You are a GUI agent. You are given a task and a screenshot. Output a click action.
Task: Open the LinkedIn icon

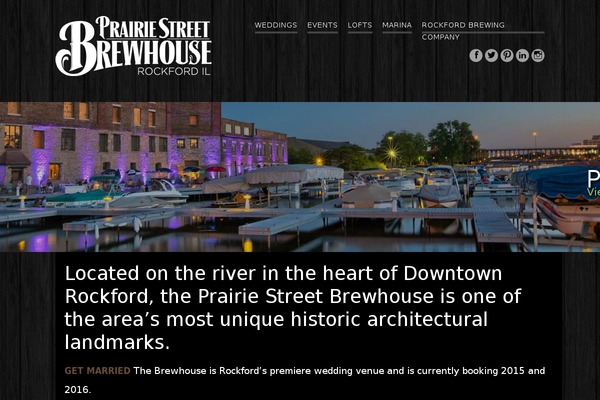(522, 55)
